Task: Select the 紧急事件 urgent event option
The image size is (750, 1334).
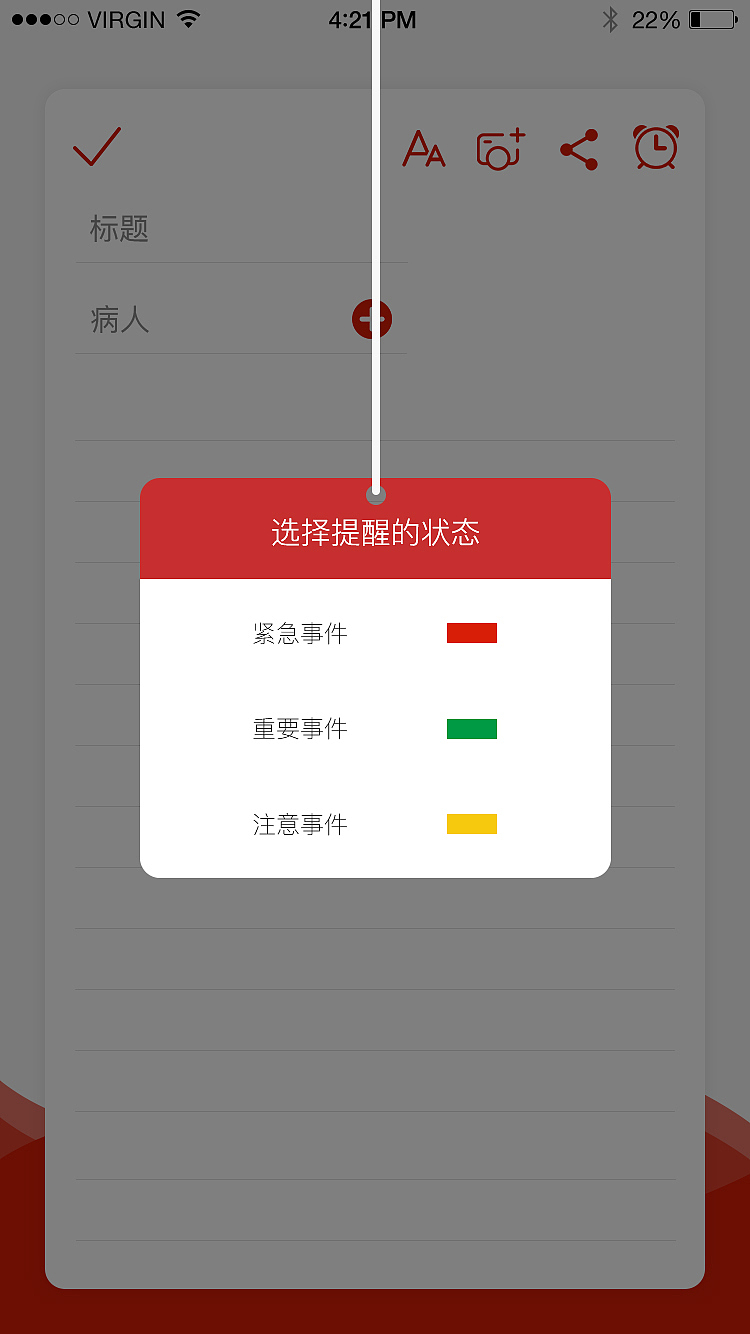Action: pyautogui.click(x=300, y=631)
